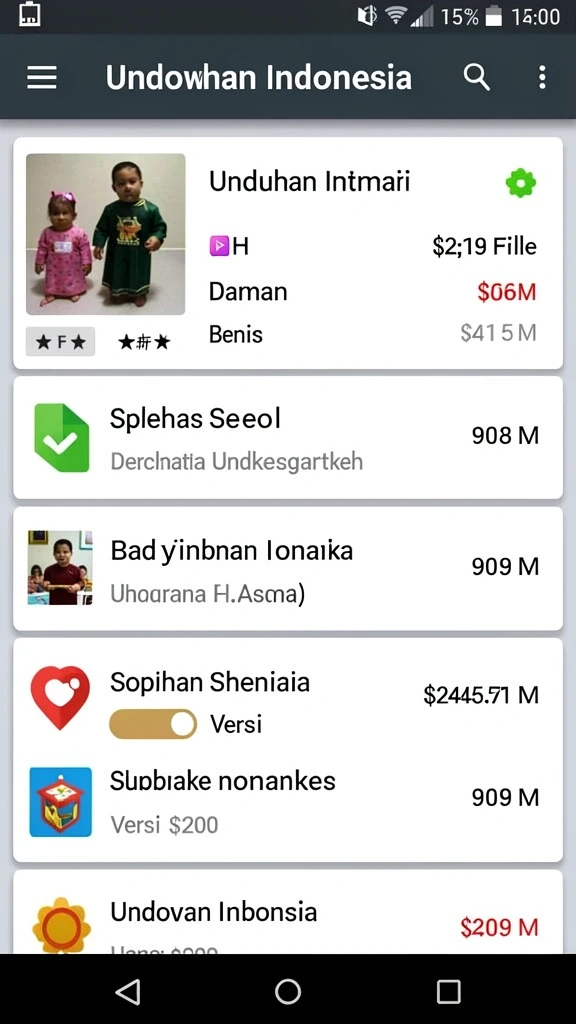Tap the green gear icon in Unduhan Intmari
The height and width of the screenshot is (1024, 576).
tap(520, 183)
